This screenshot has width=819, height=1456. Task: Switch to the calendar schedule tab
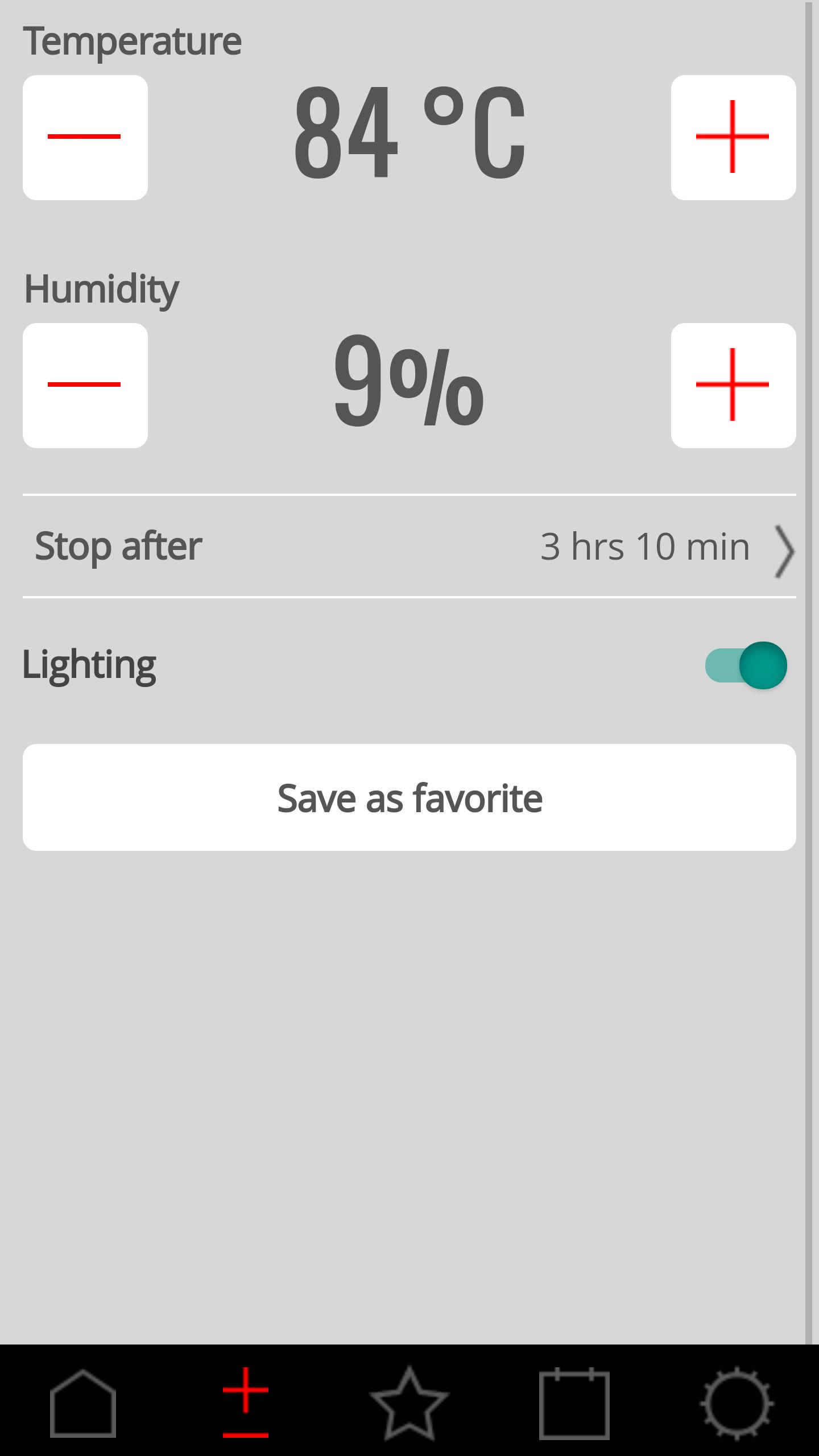574,1403
